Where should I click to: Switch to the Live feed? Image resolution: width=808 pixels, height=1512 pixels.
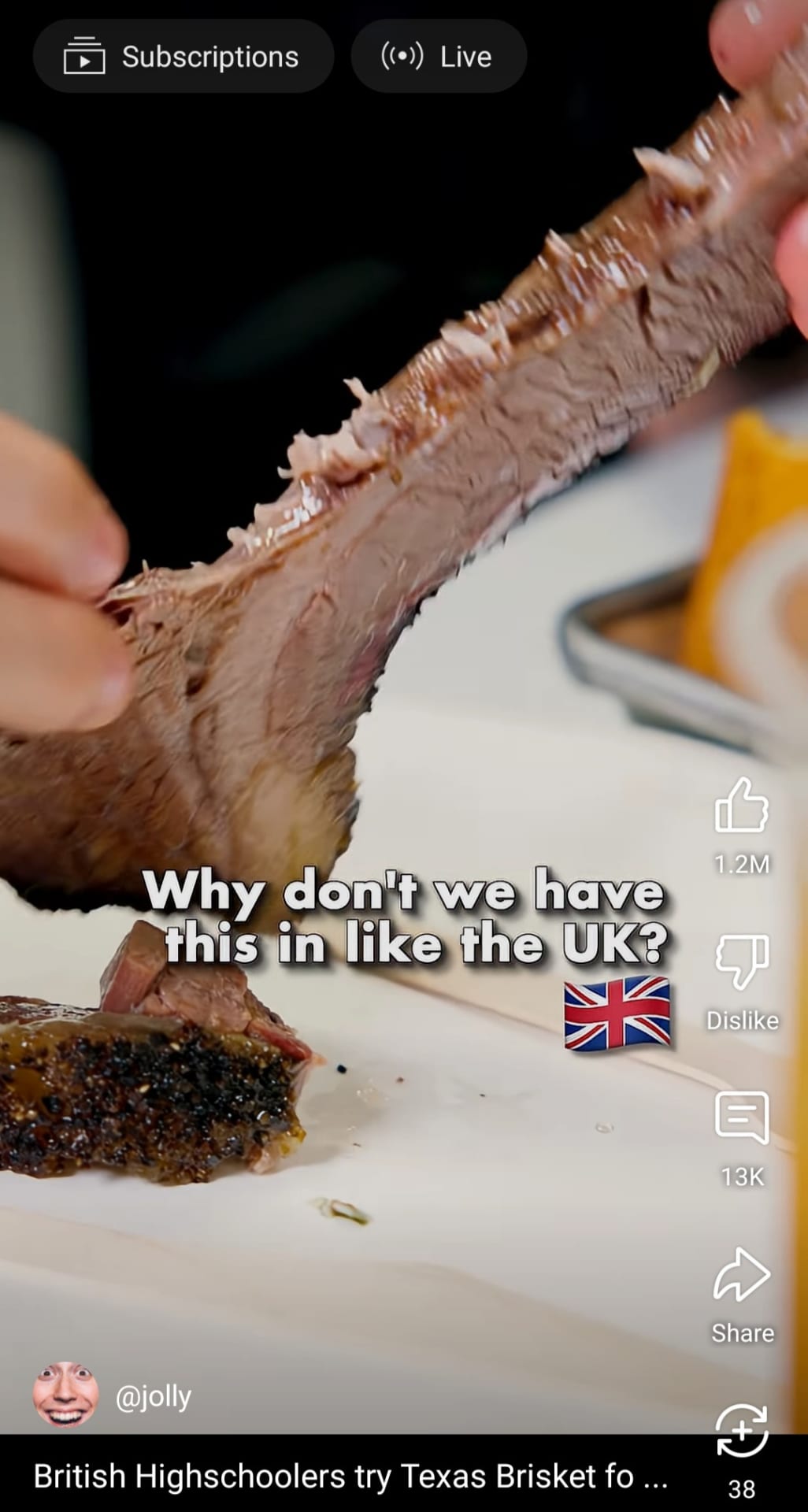(438, 57)
